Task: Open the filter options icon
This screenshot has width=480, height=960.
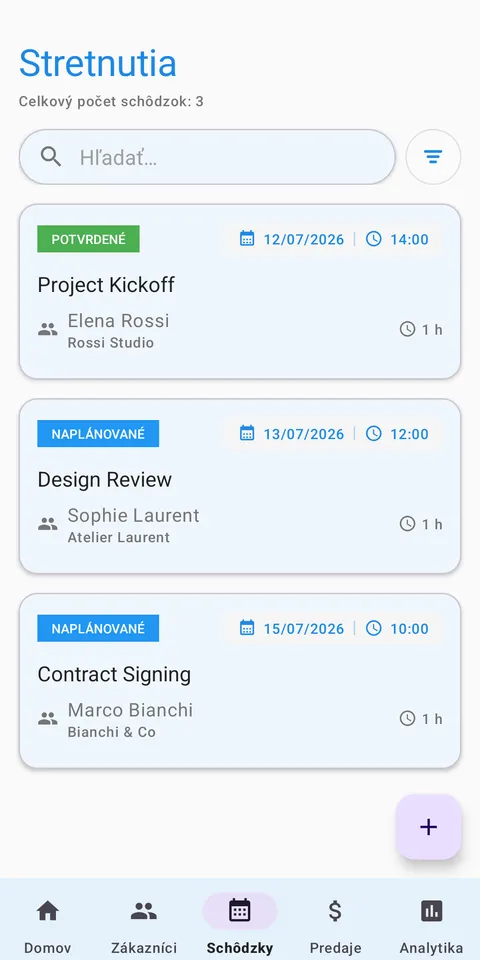Action: pyautogui.click(x=433, y=157)
